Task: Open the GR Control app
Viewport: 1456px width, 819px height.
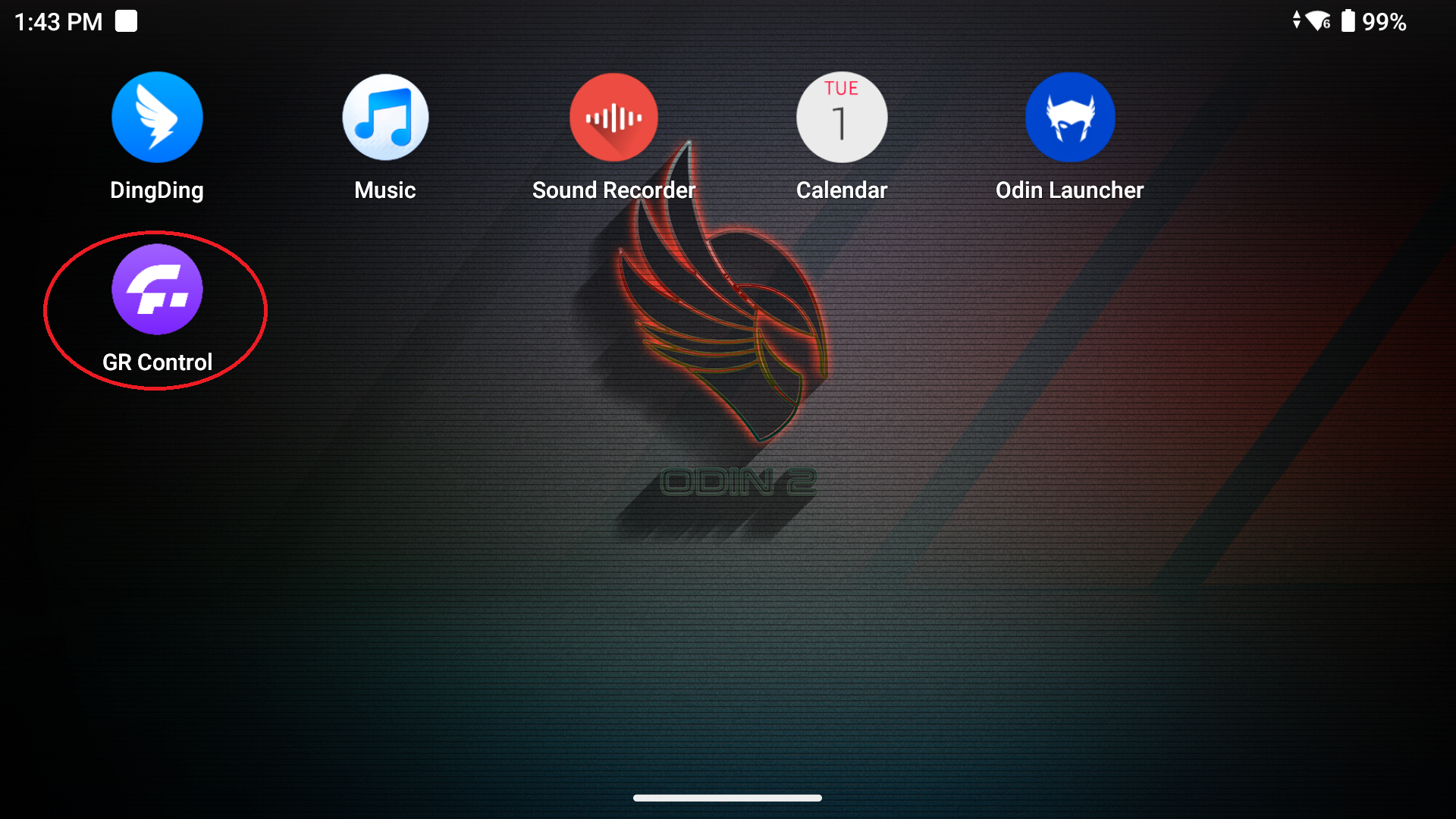Action: point(157,290)
